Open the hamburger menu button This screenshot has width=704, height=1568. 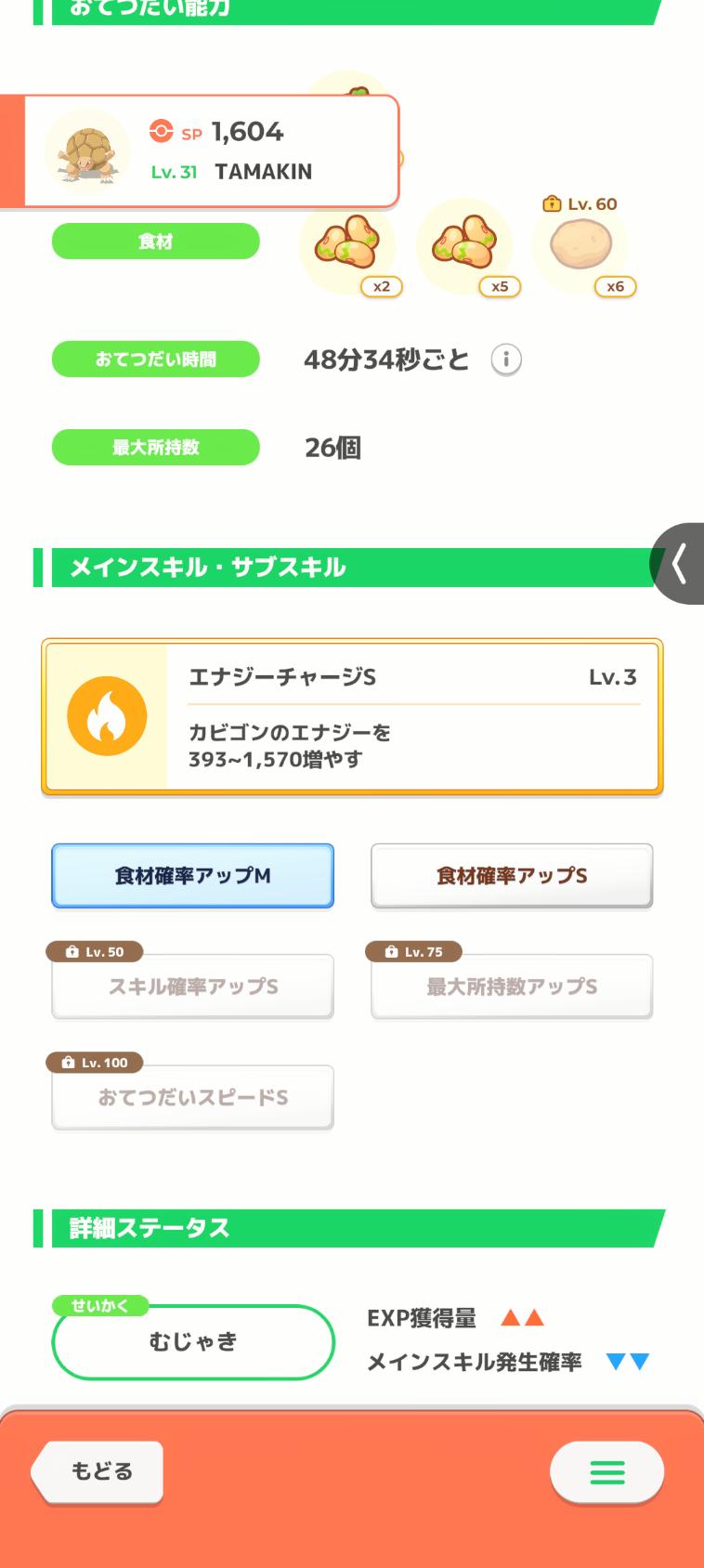(606, 1471)
